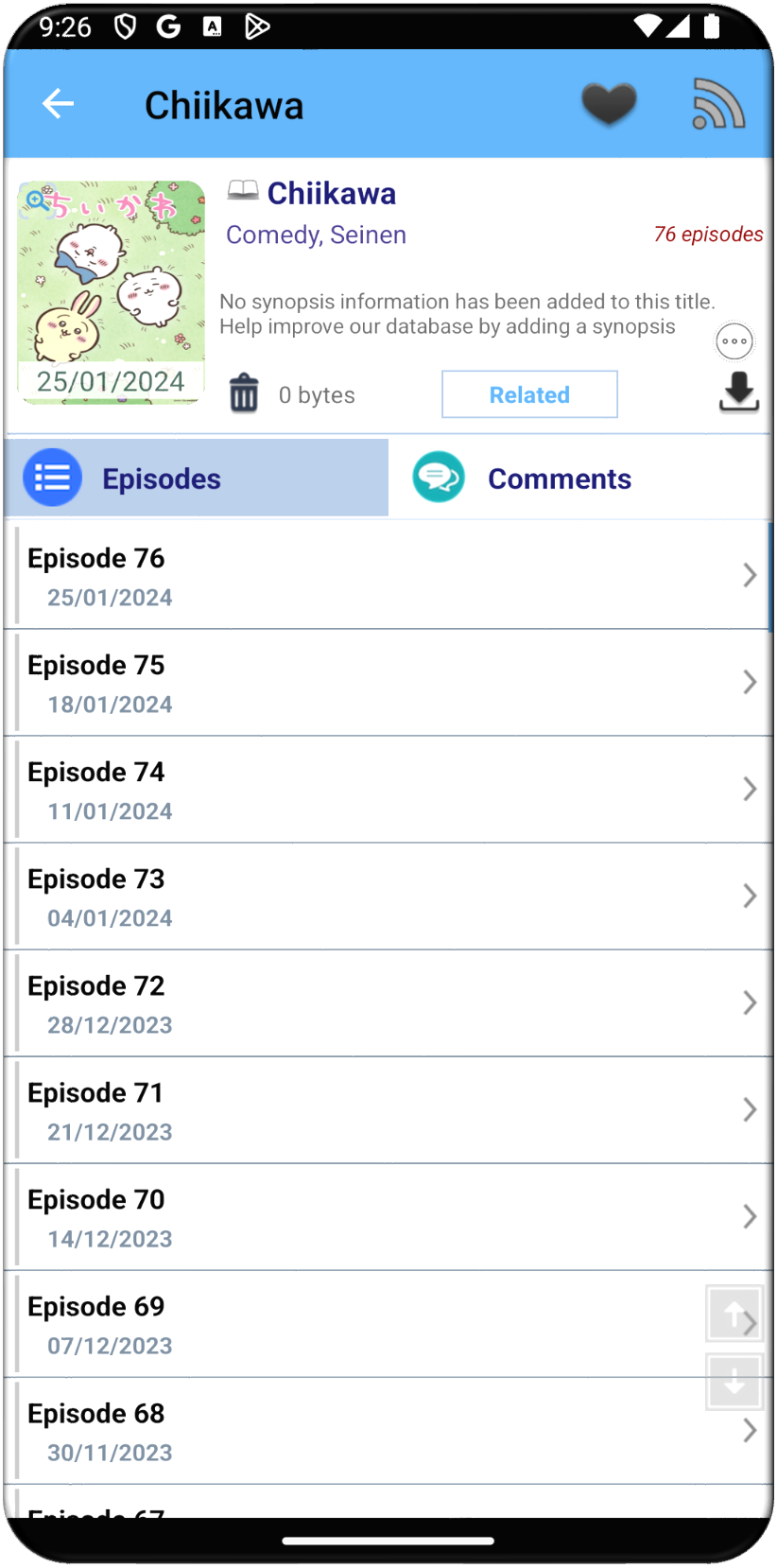Open Episode 73

tap(388, 897)
